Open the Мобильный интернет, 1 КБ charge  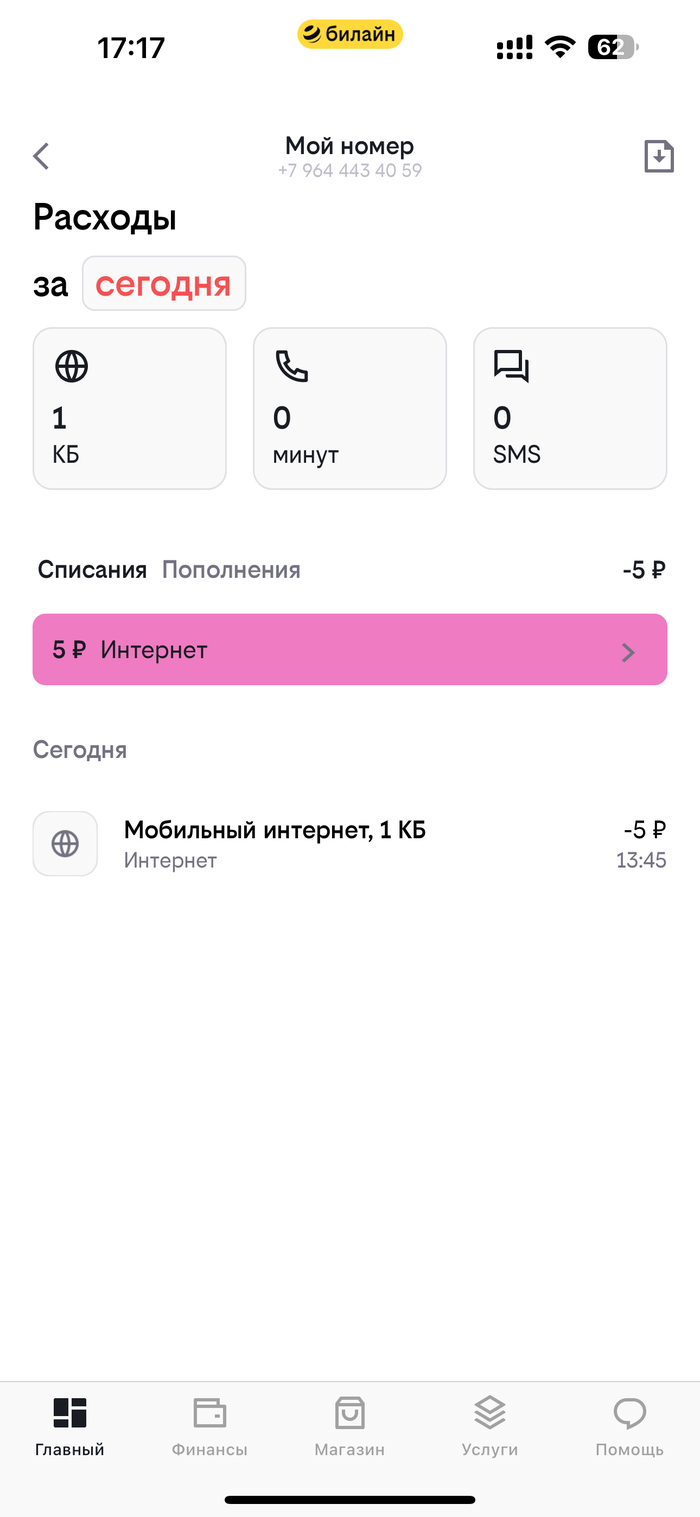click(350, 844)
